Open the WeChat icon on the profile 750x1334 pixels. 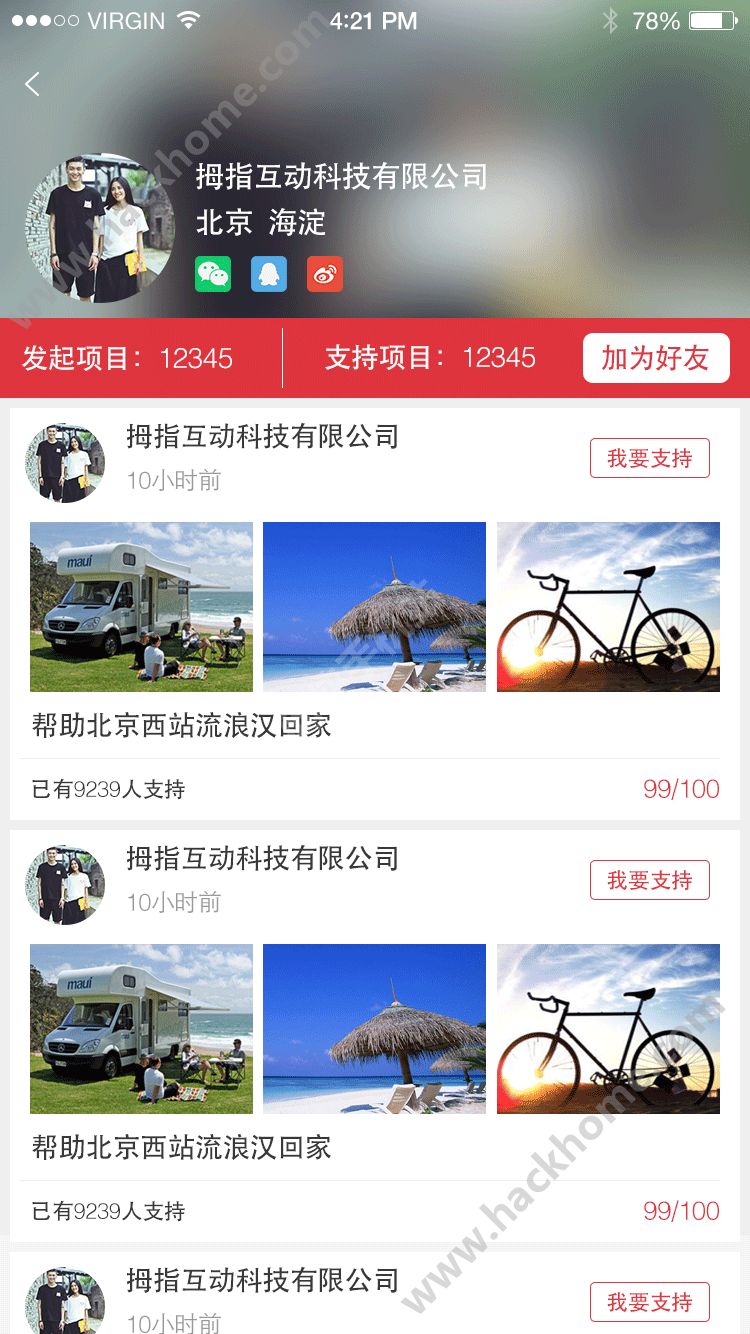pyautogui.click(x=213, y=274)
